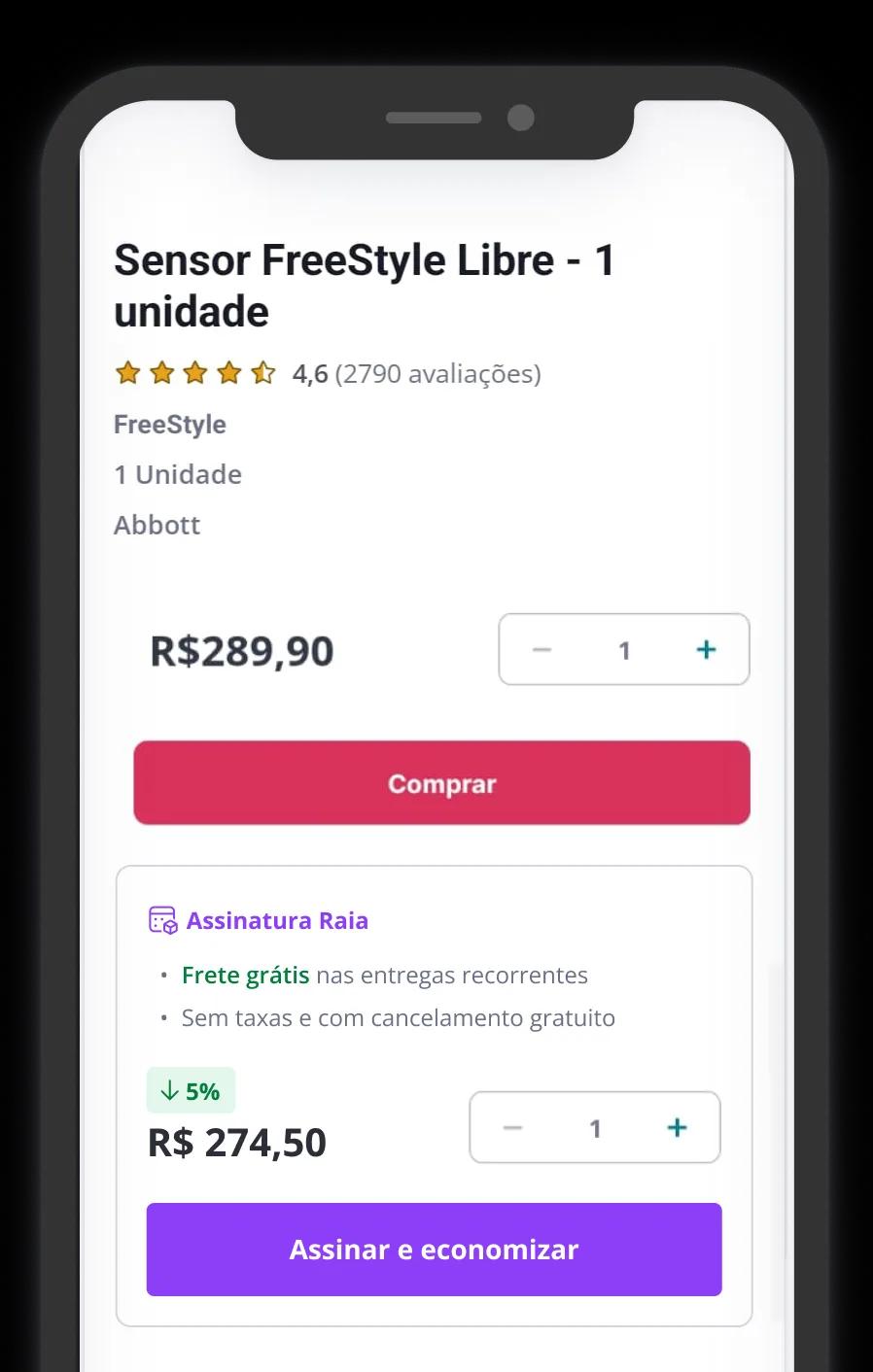Open the Frete grátis details link
The height and width of the screenshot is (1372, 873).
(245, 975)
